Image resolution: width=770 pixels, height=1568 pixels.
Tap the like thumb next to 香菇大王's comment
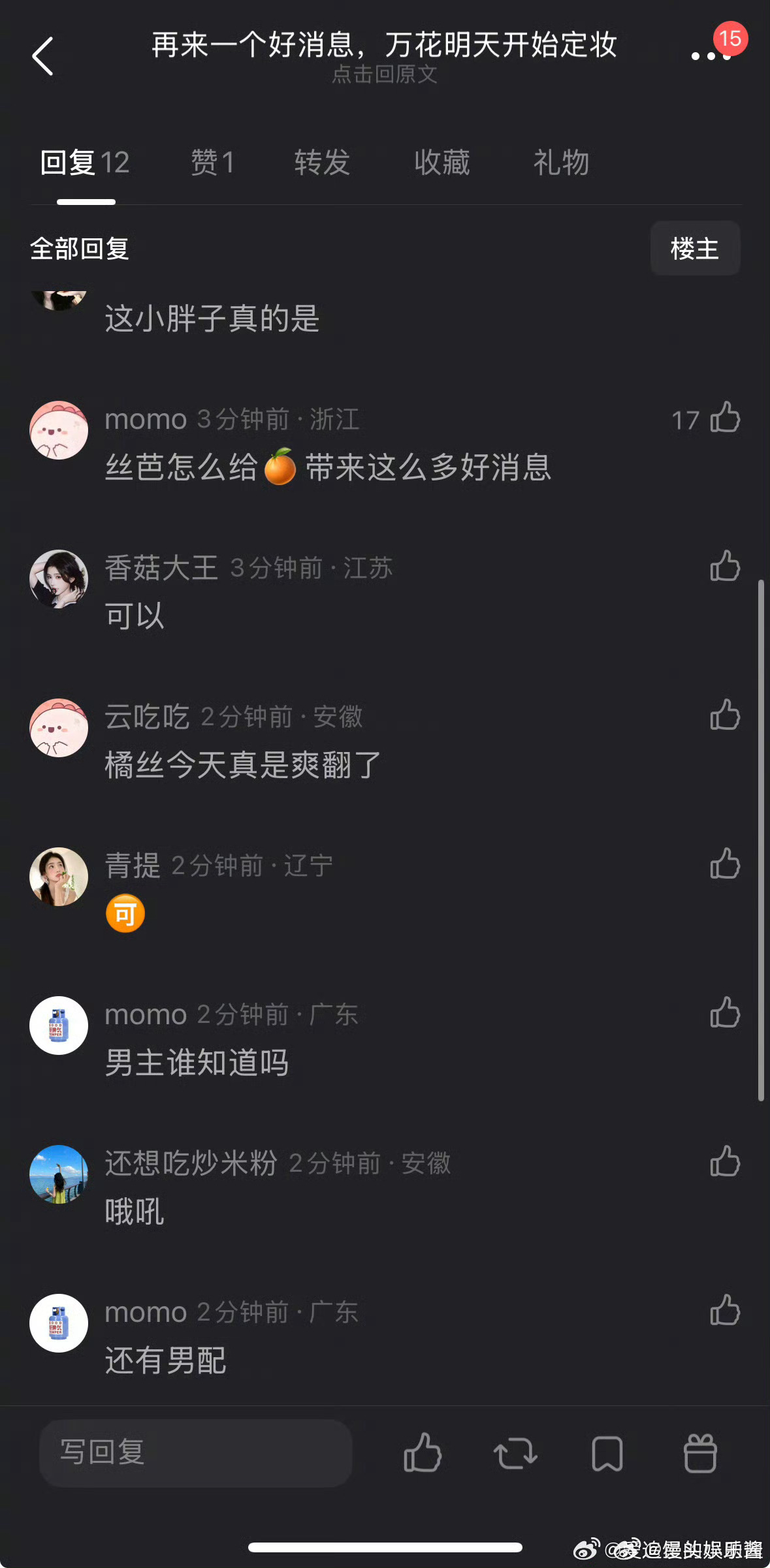click(725, 567)
